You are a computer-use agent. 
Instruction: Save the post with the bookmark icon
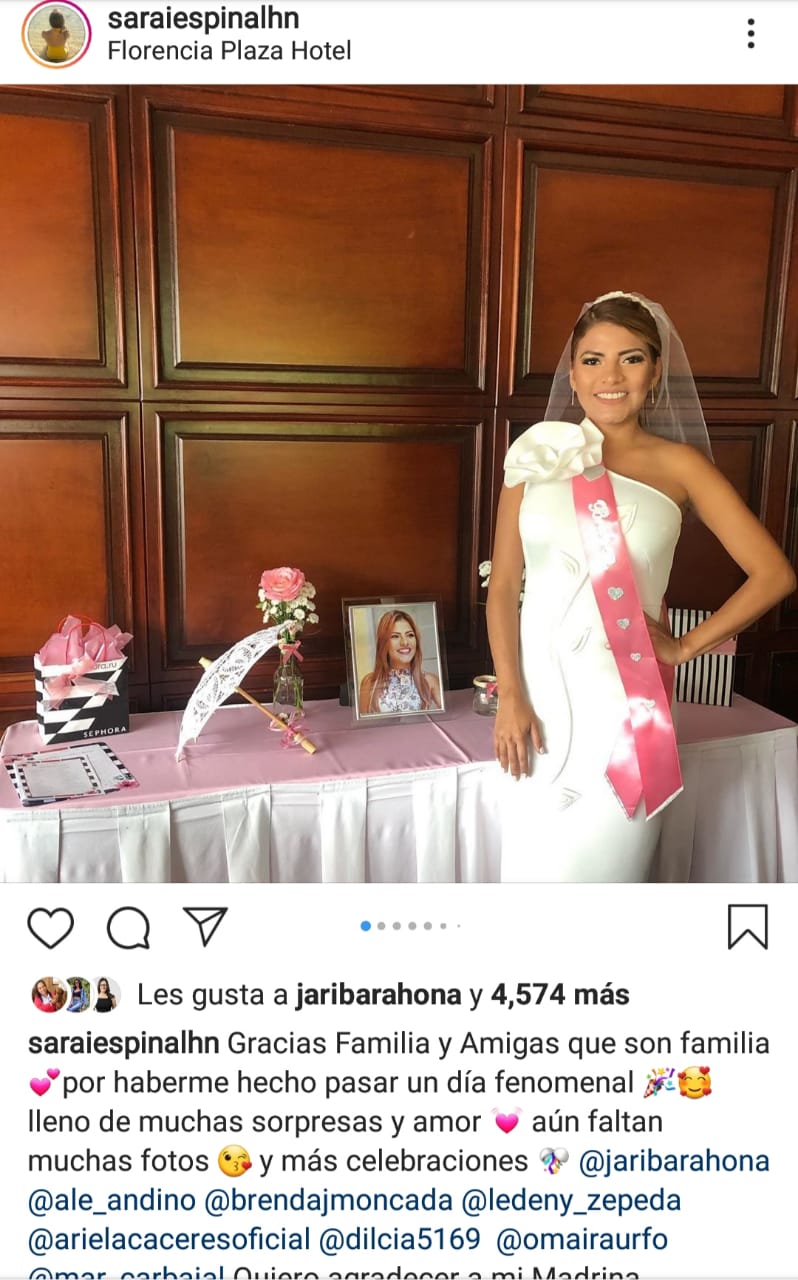click(x=747, y=927)
